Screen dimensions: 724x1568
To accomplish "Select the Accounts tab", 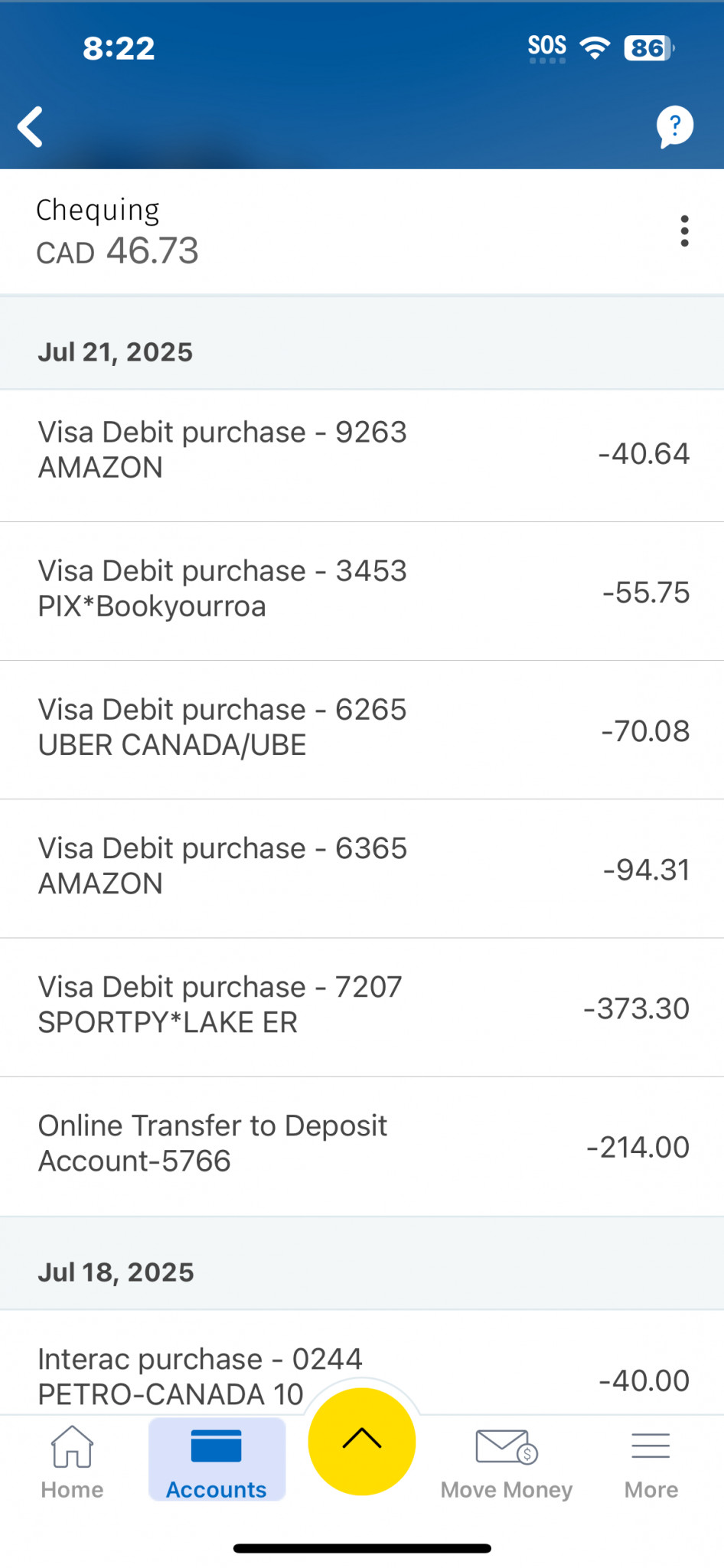I will pyautogui.click(x=217, y=1460).
